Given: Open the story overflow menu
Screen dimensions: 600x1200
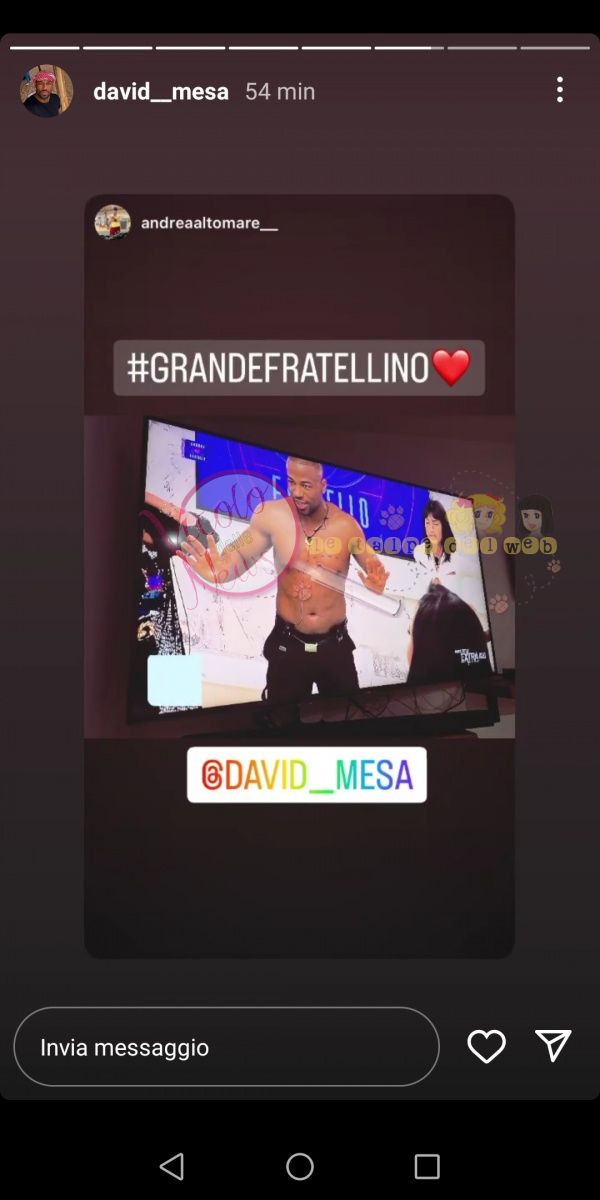Looking at the screenshot, I should [x=559, y=90].
